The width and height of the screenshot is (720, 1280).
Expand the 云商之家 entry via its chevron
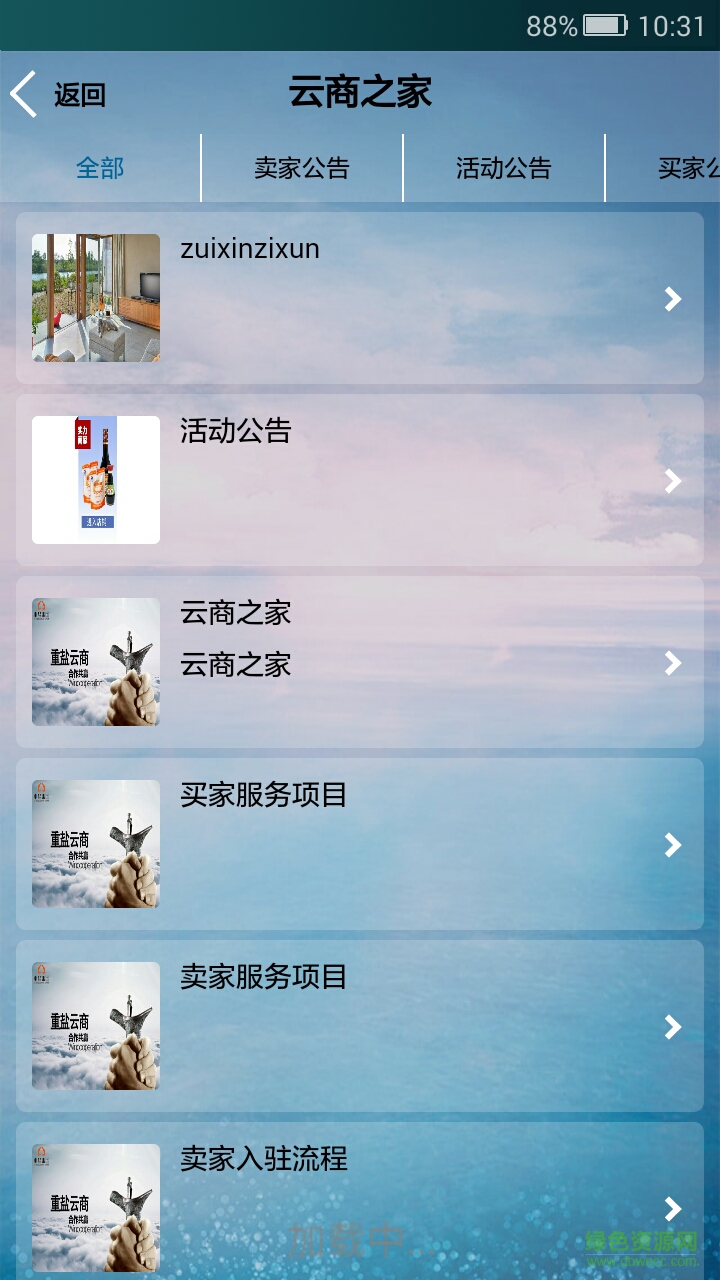[672, 662]
